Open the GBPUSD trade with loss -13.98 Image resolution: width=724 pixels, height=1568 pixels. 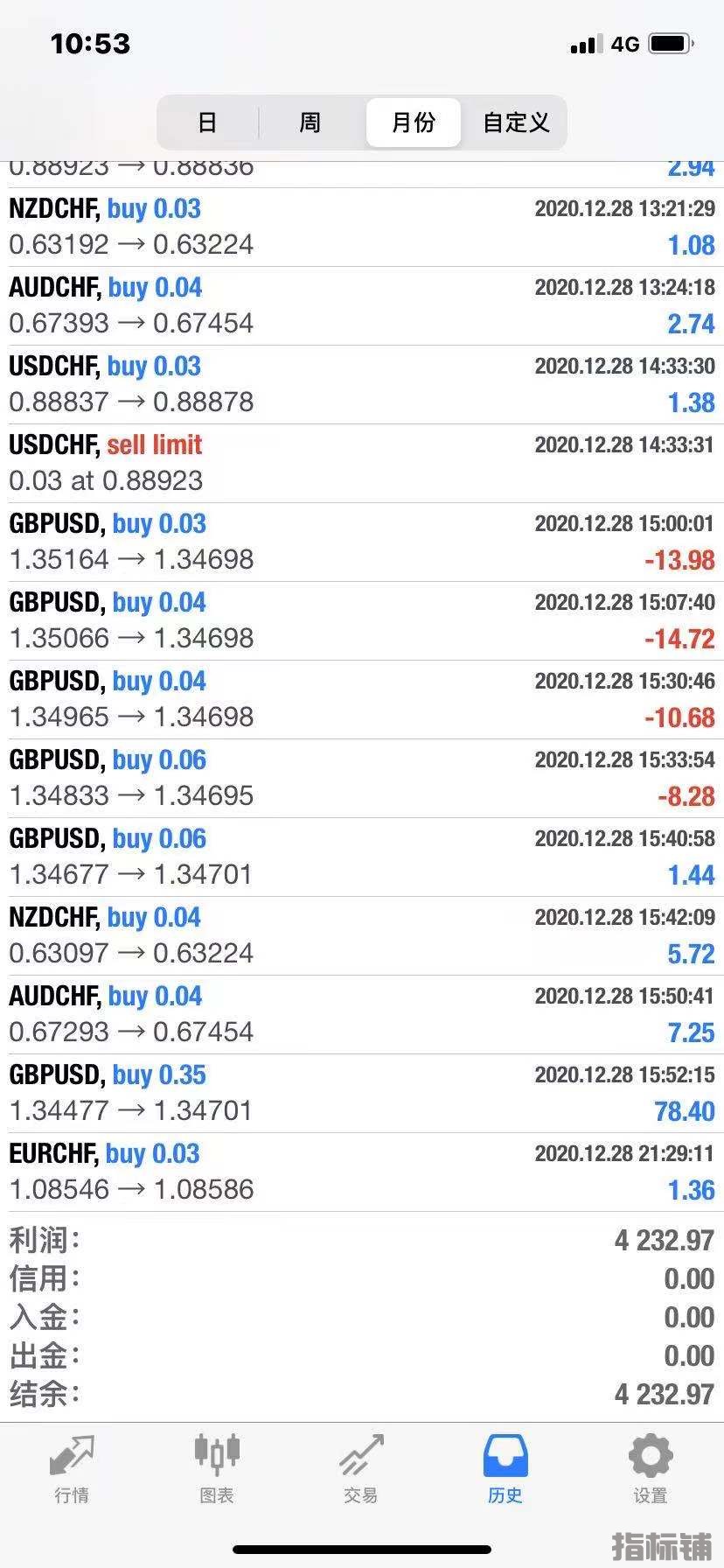[x=362, y=542]
